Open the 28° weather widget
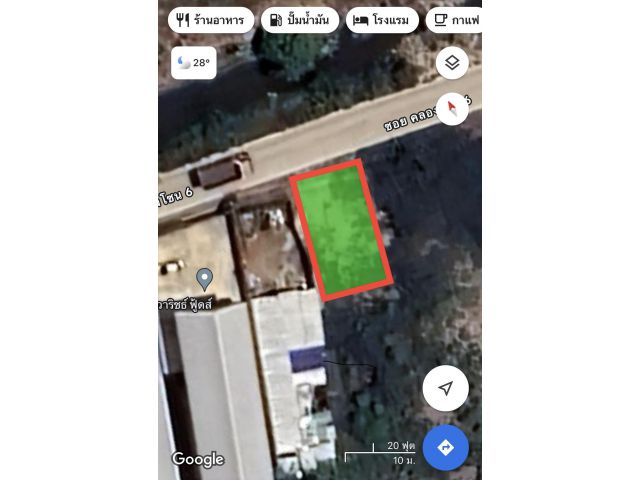The image size is (640, 480). (x=194, y=62)
